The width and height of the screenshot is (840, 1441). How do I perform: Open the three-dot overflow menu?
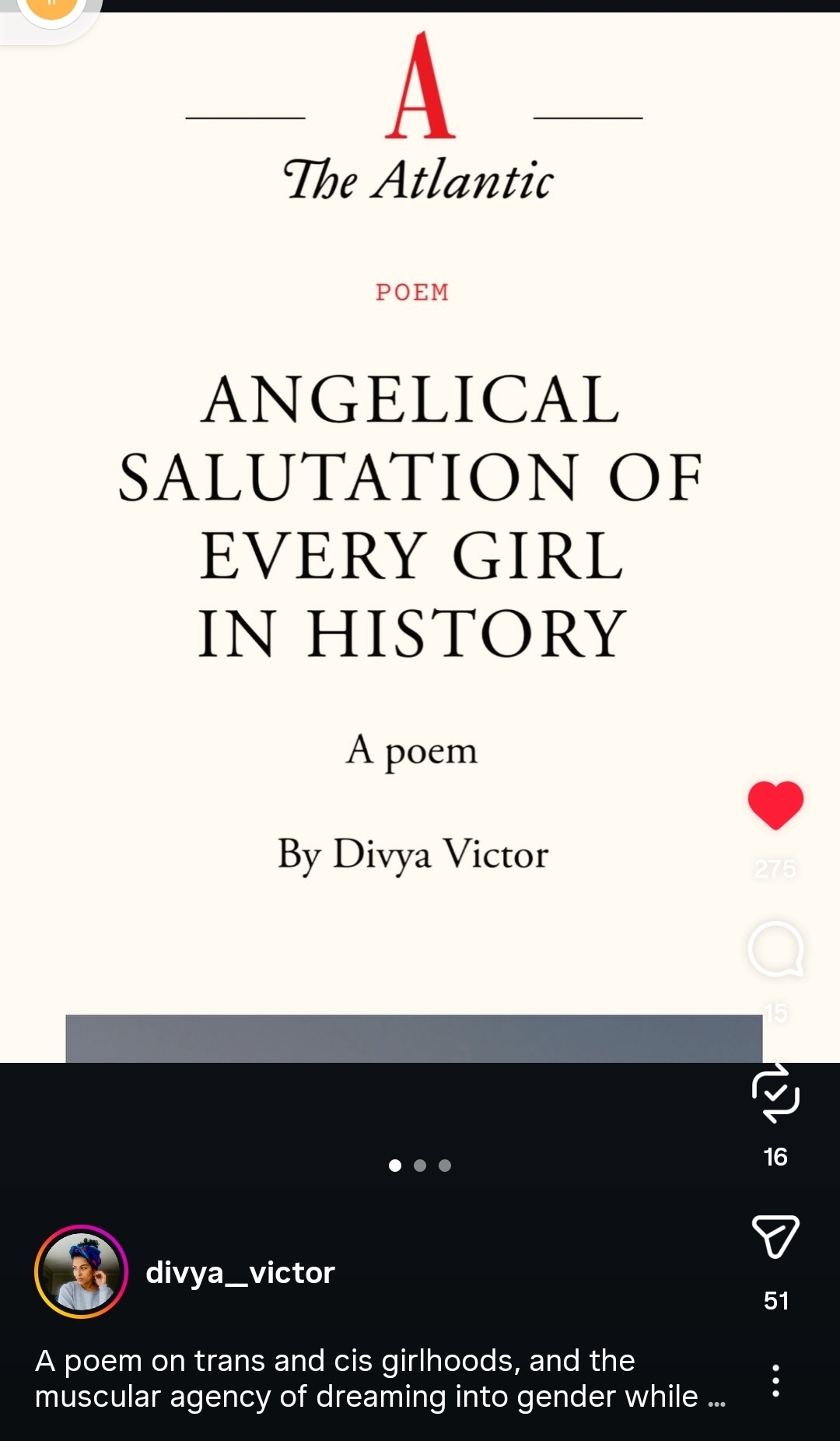(x=775, y=1380)
